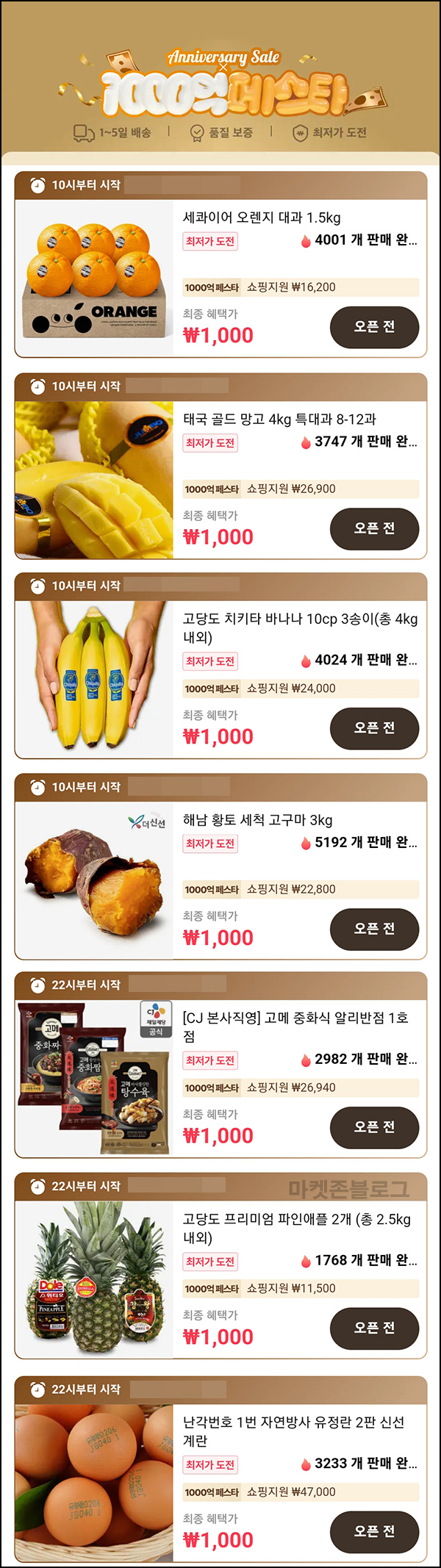The image size is (441, 1568).
Task: View the 고당도 치키타 바나나 product card
Action: point(220,666)
